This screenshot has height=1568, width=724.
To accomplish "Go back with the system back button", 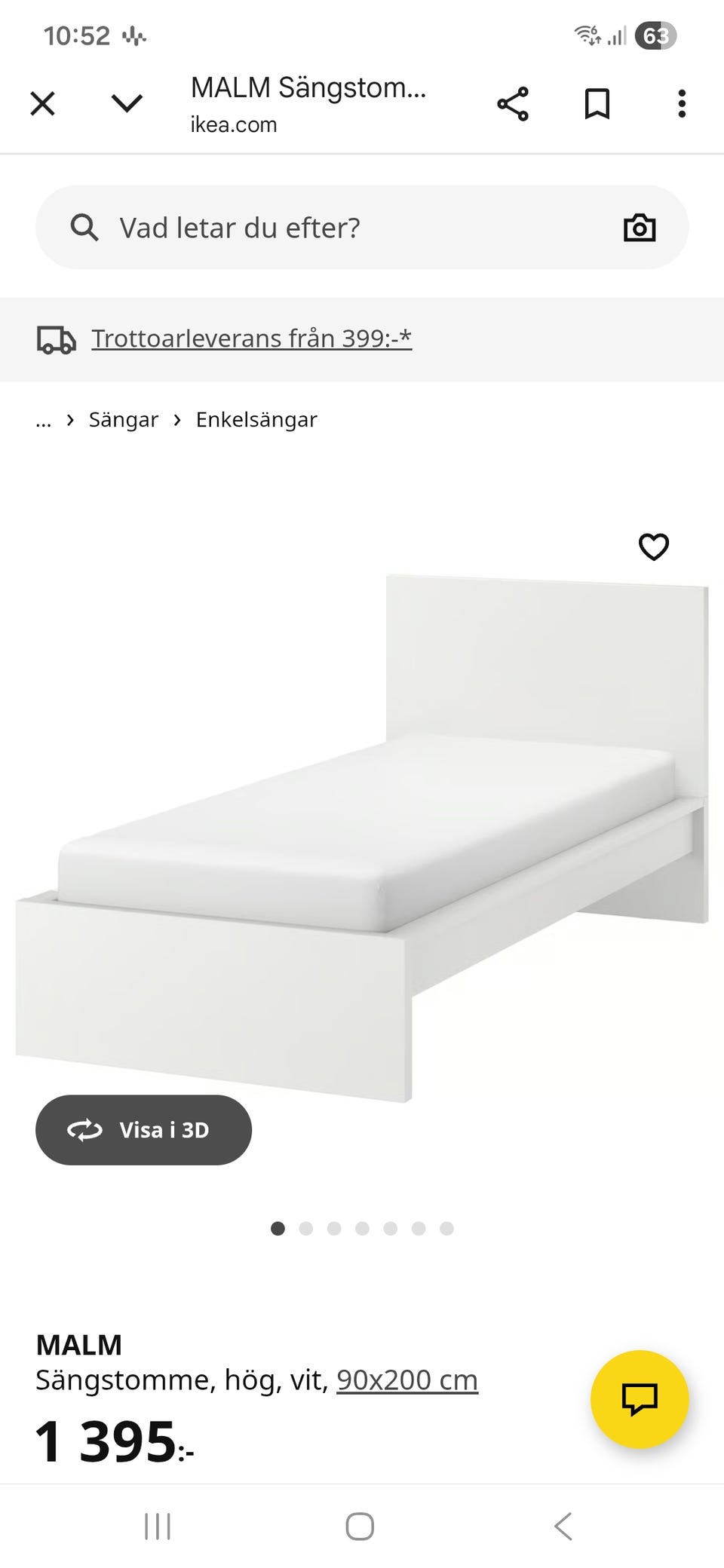I will point(563,1527).
